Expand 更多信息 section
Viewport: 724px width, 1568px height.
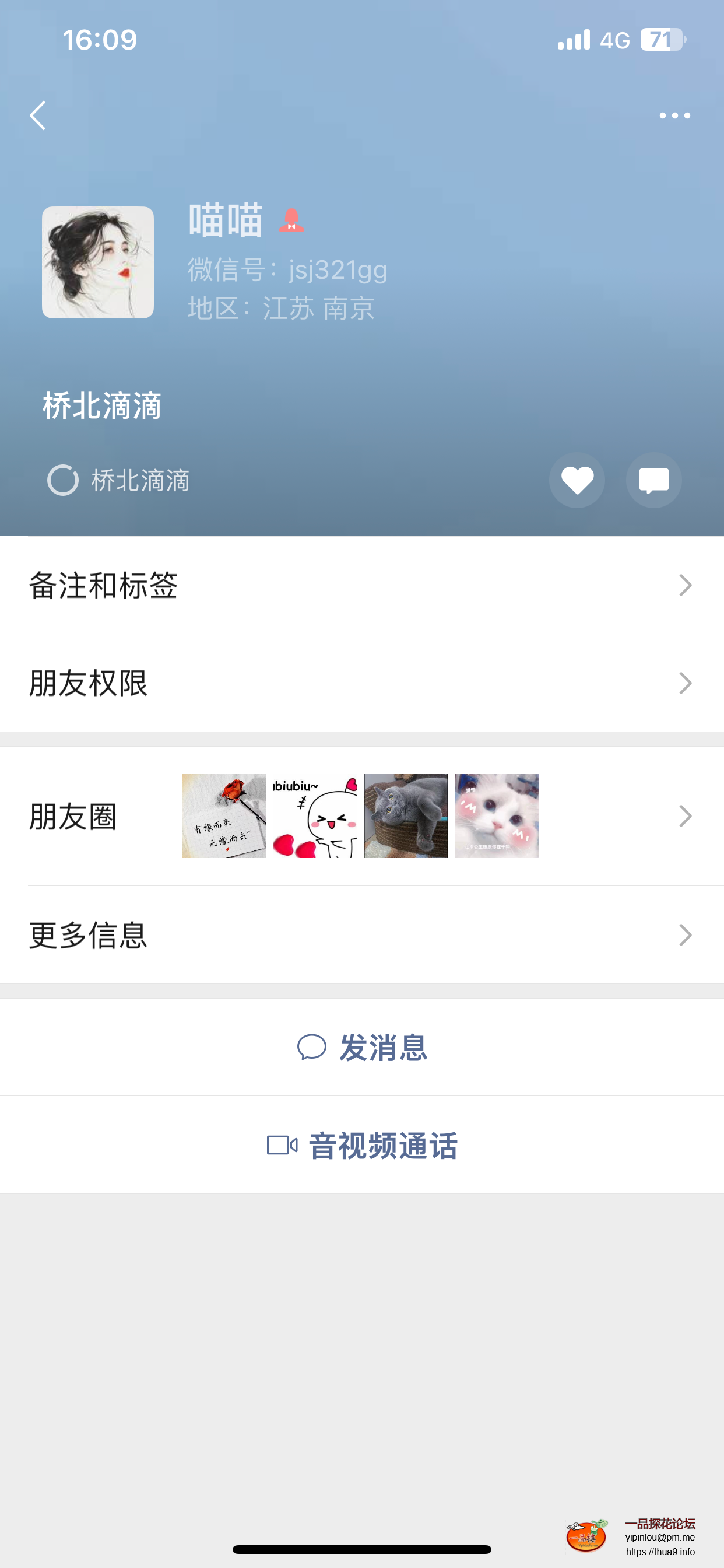[x=362, y=935]
